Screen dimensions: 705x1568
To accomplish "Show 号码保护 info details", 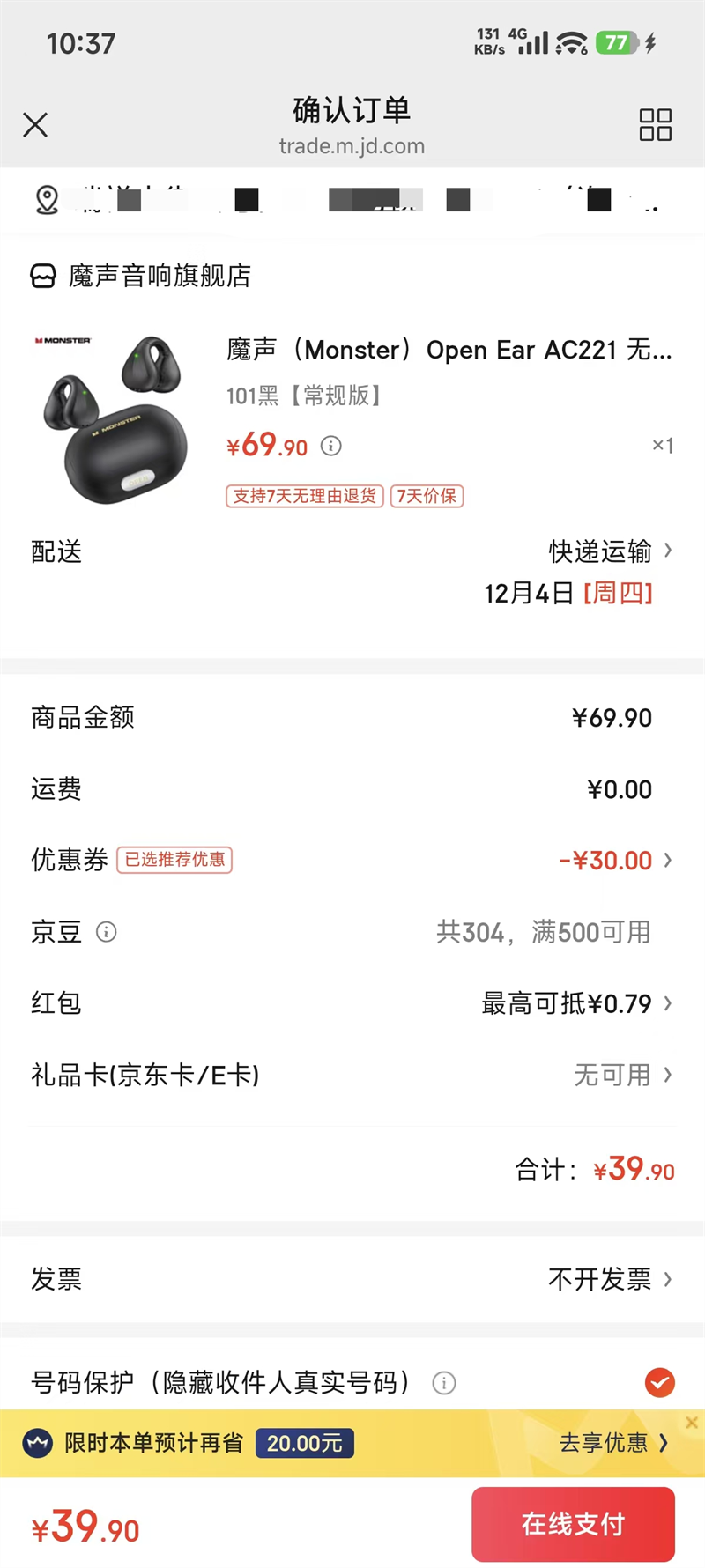I will (444, 1383).
